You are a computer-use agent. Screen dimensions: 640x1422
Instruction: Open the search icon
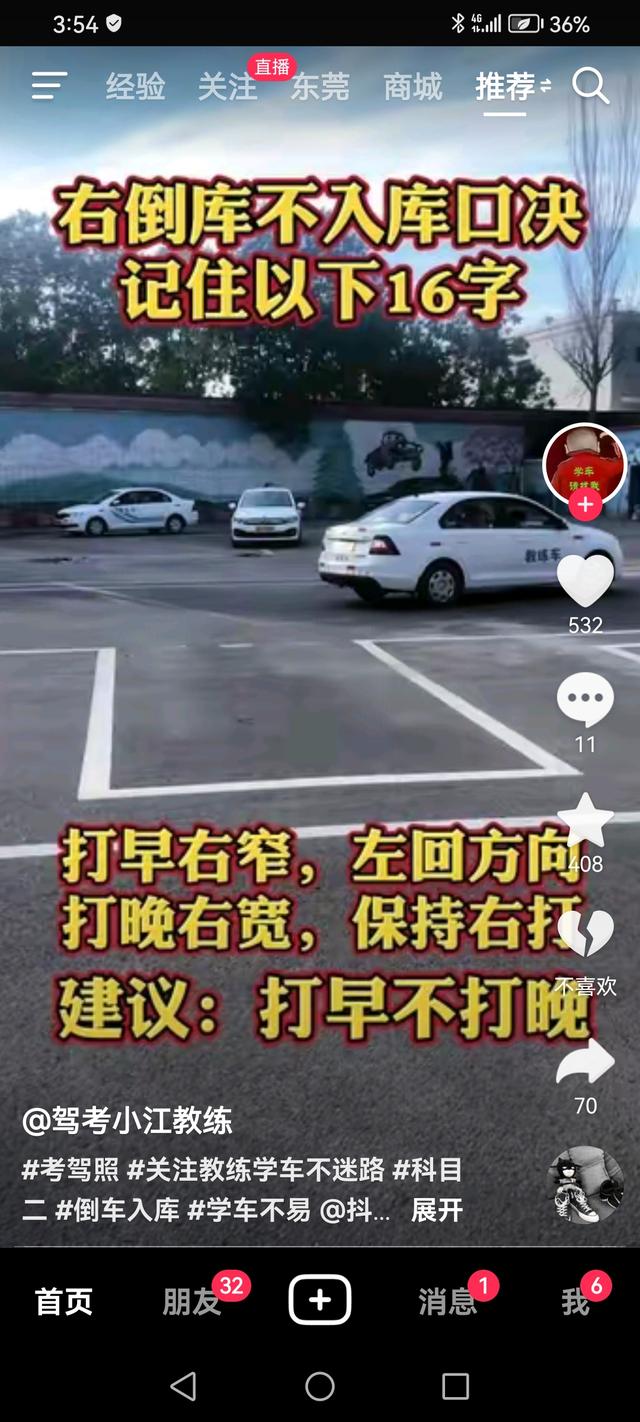coord(590,87)
